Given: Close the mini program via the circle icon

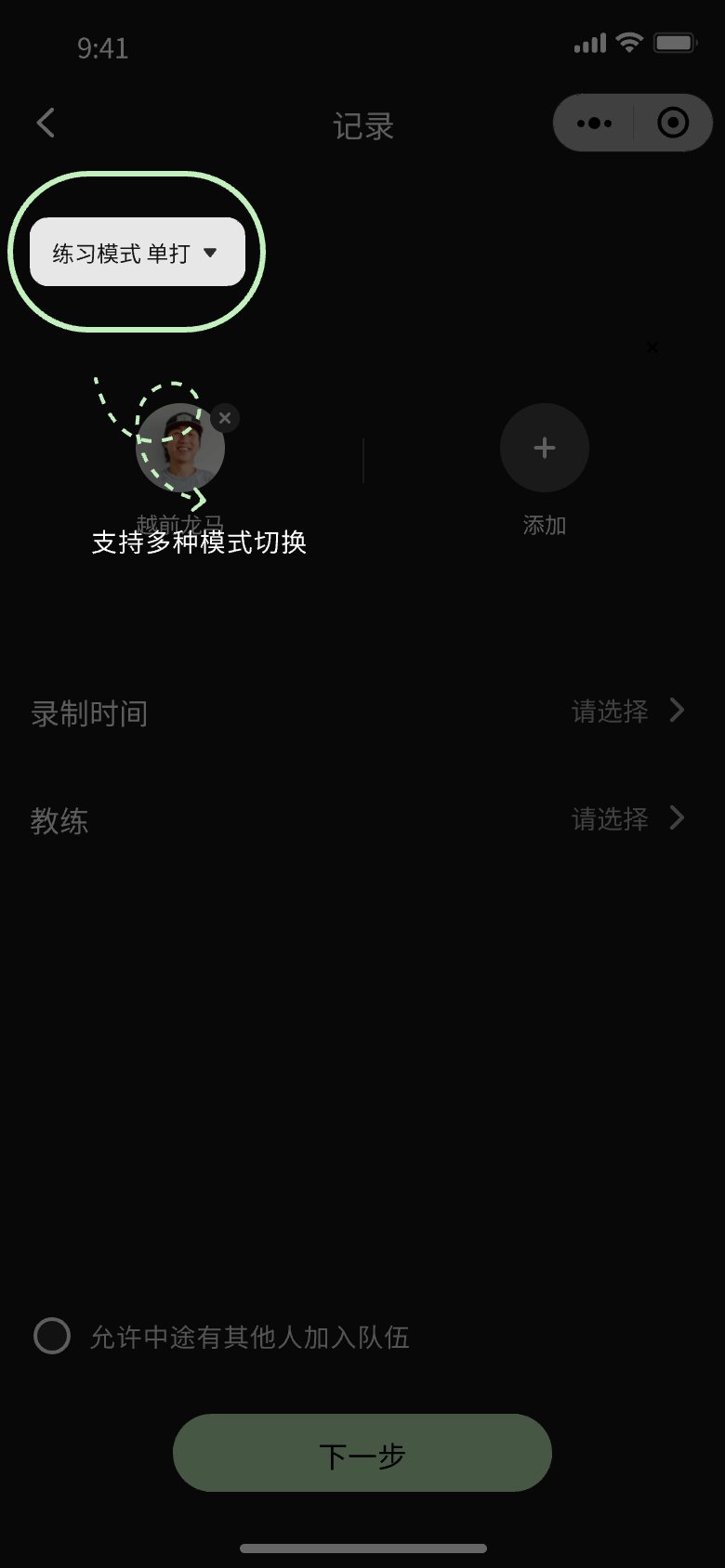Looking at the screenshot, I should click(x=673, y=123).
